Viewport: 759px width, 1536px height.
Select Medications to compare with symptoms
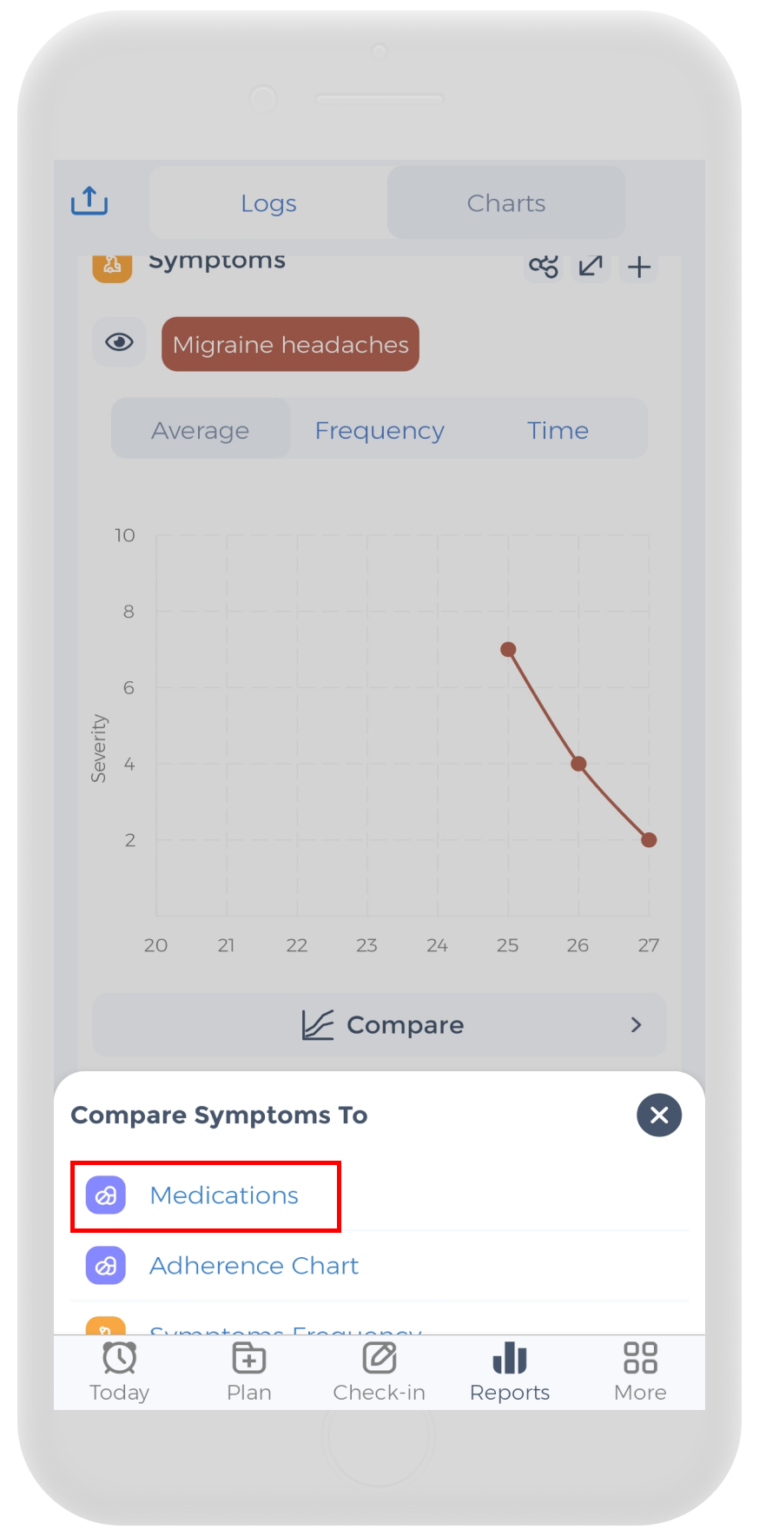point(224,1195)
